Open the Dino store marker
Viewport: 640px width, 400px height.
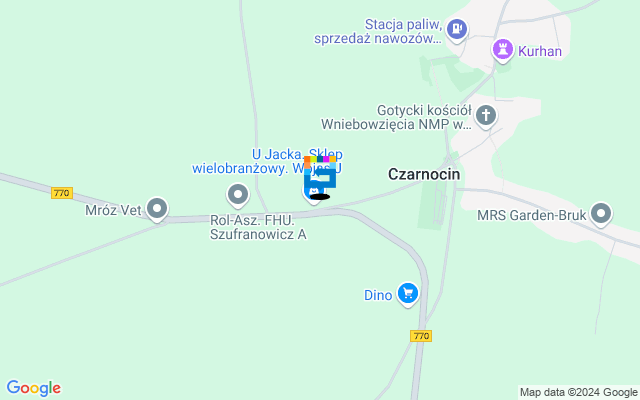407,293
